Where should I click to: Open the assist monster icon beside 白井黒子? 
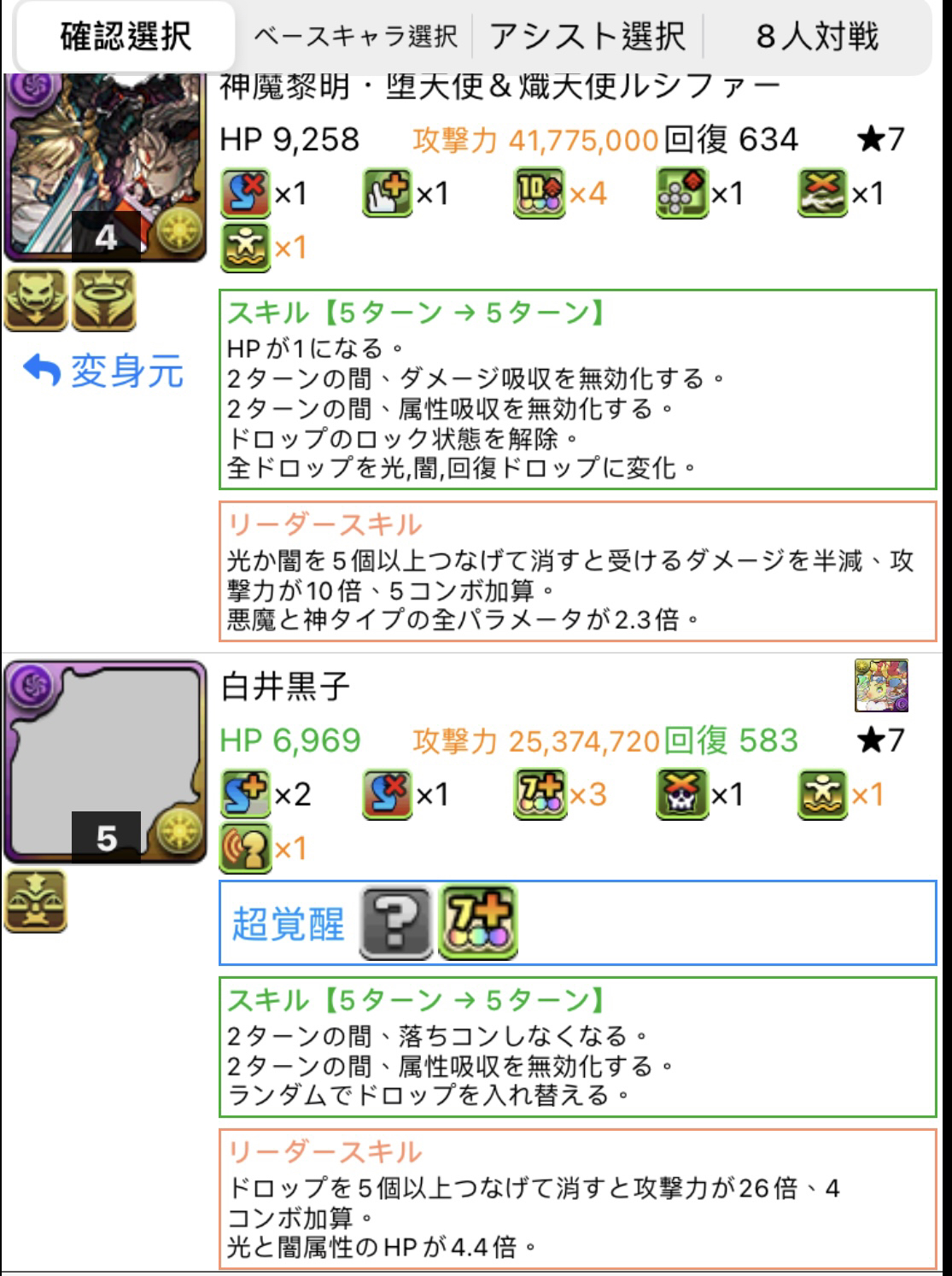pos(881,685)
